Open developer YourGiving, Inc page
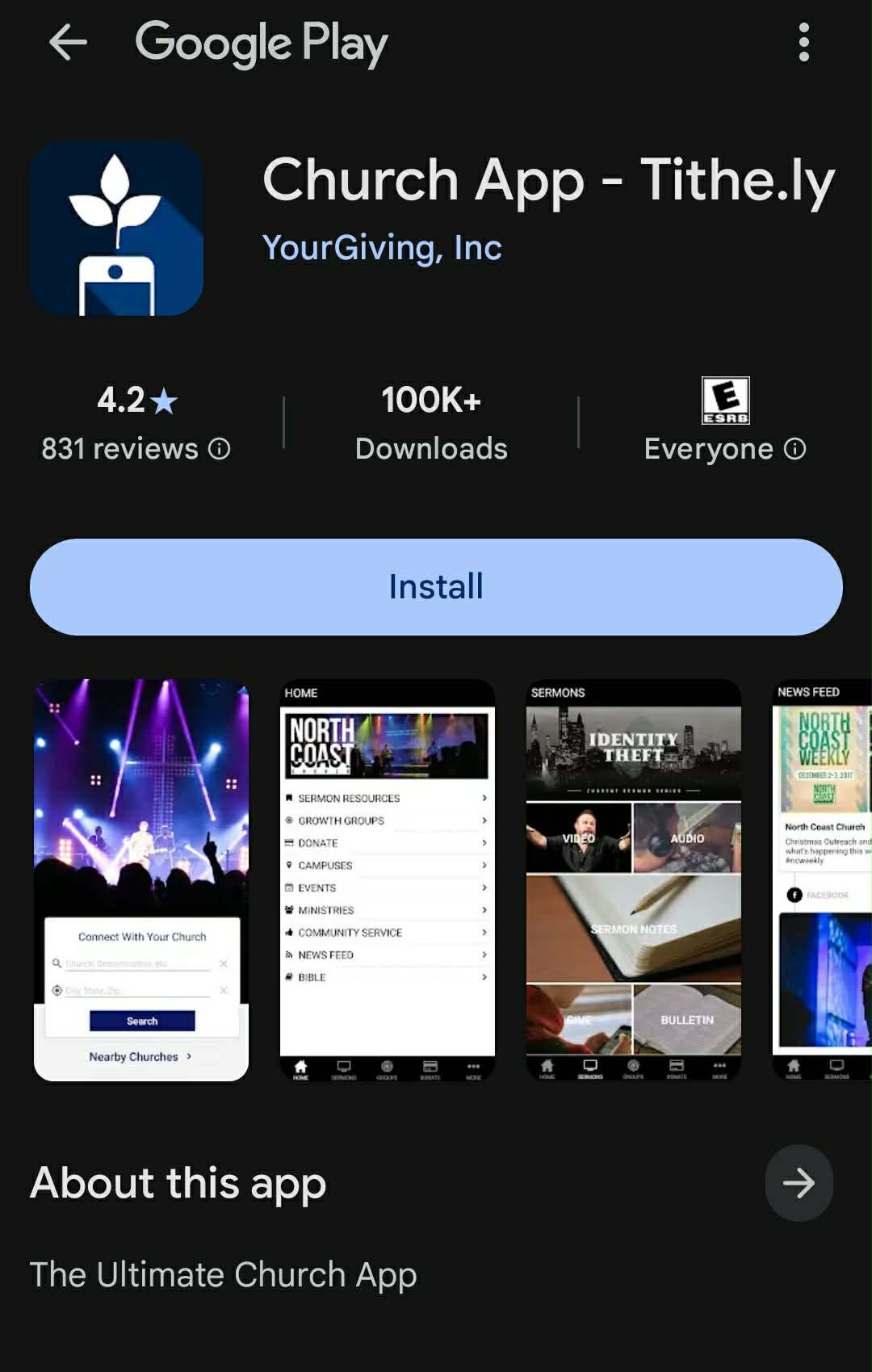The image size is (872, 1372). tap(382, 247)
